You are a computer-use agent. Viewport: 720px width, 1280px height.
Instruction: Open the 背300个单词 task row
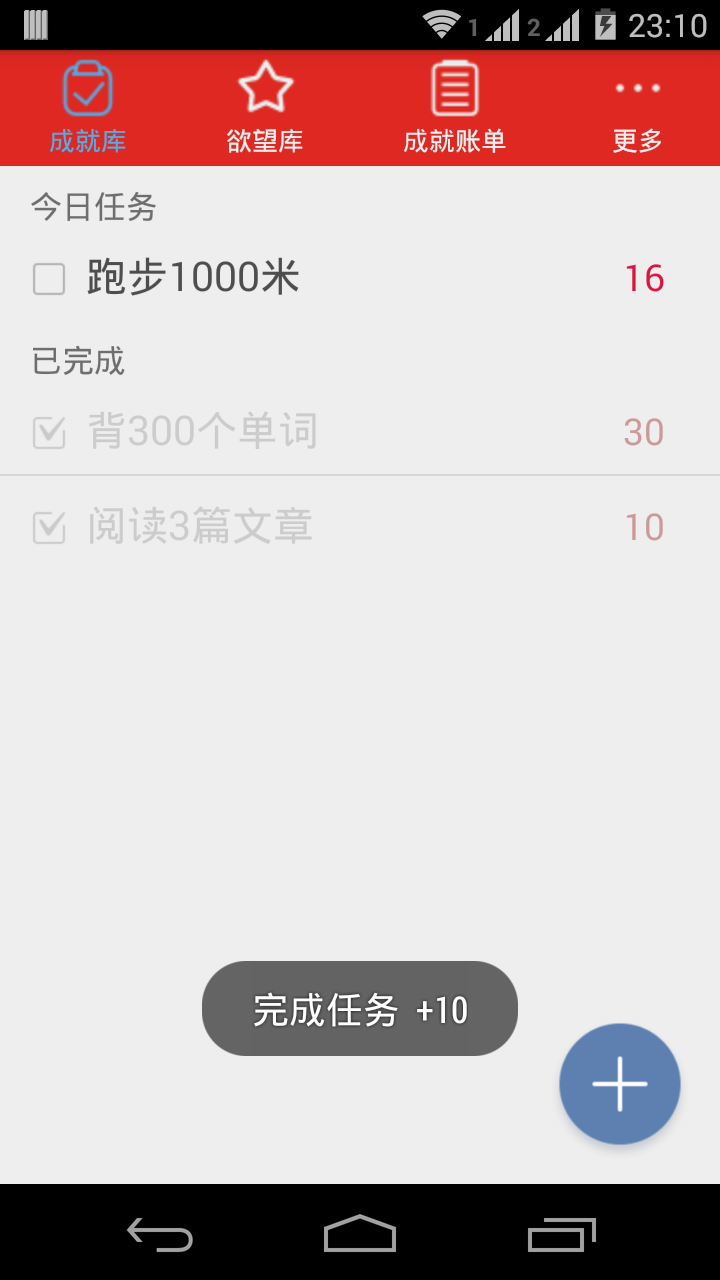(360, 432)
